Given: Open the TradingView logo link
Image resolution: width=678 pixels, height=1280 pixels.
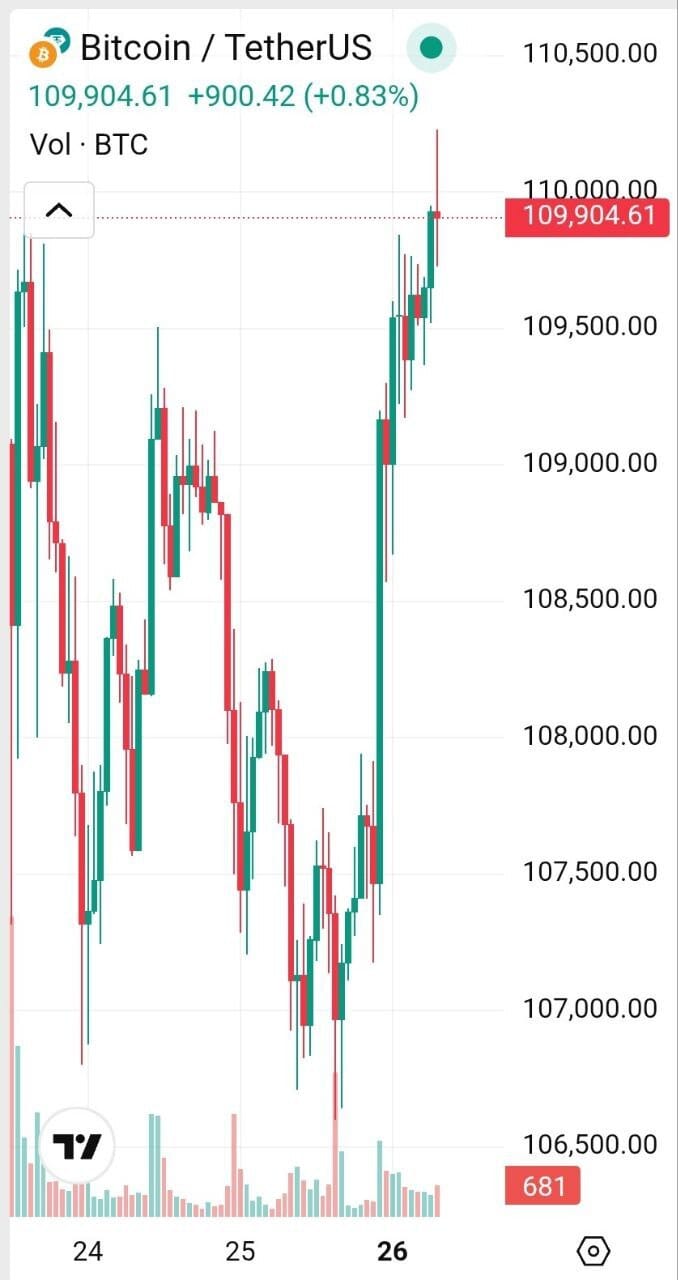Looking at the screenshot, I should click(76, 1146).
